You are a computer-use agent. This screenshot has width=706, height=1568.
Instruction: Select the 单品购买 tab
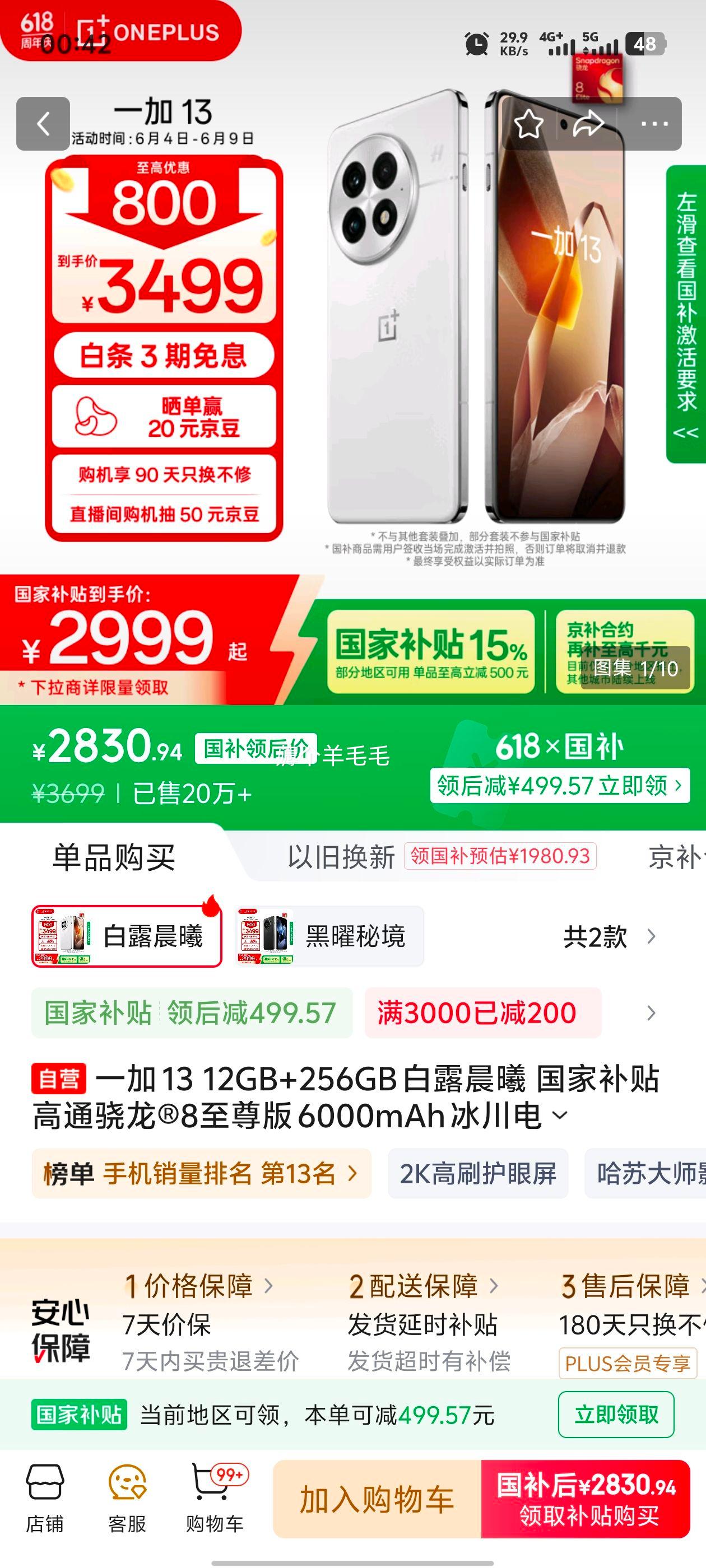pyautogui.click(x=114, y=857)
